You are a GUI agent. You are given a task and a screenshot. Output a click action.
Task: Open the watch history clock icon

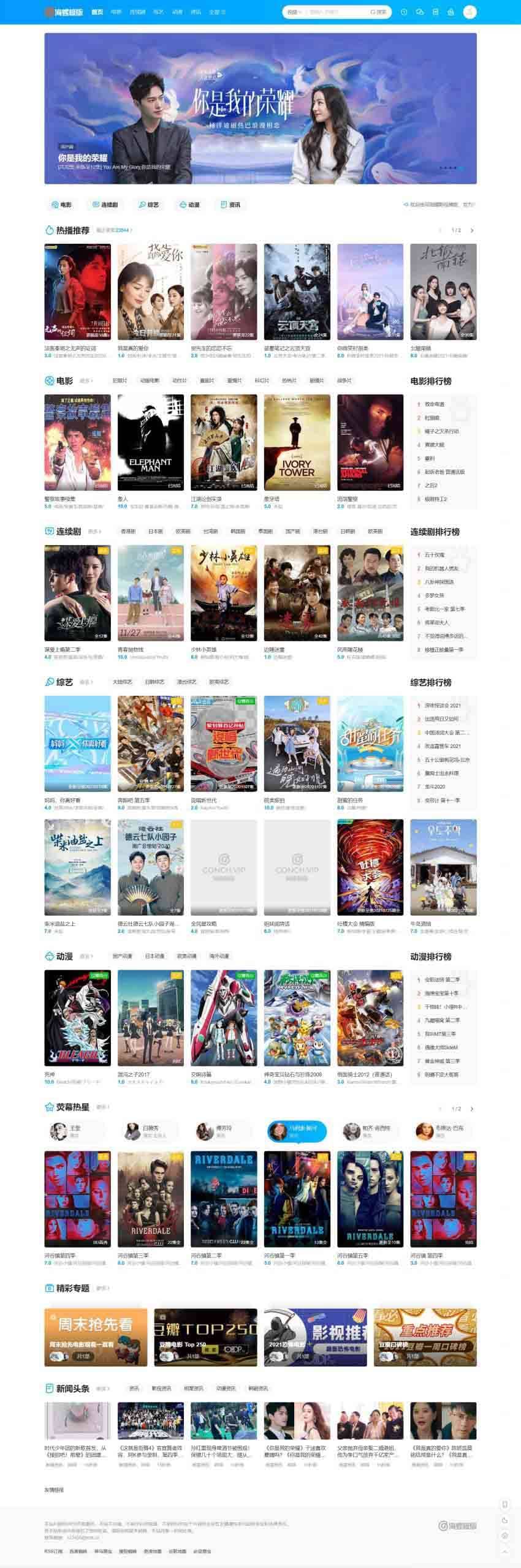404,12
